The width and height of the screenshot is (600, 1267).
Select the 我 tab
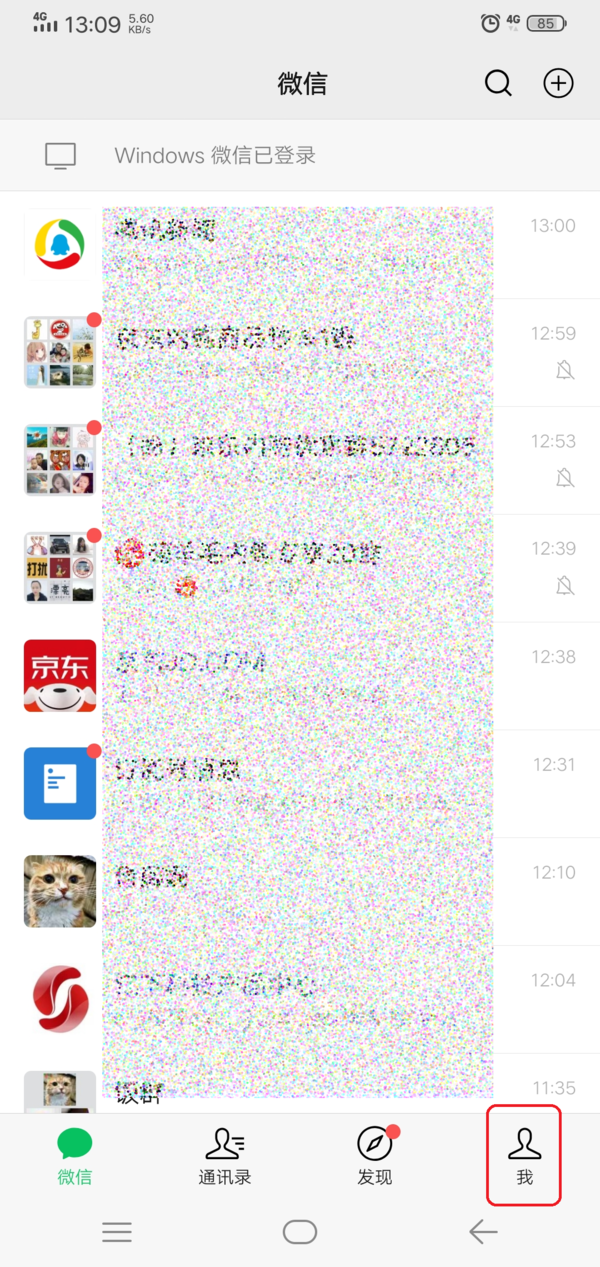click(x=524, y=1156)
